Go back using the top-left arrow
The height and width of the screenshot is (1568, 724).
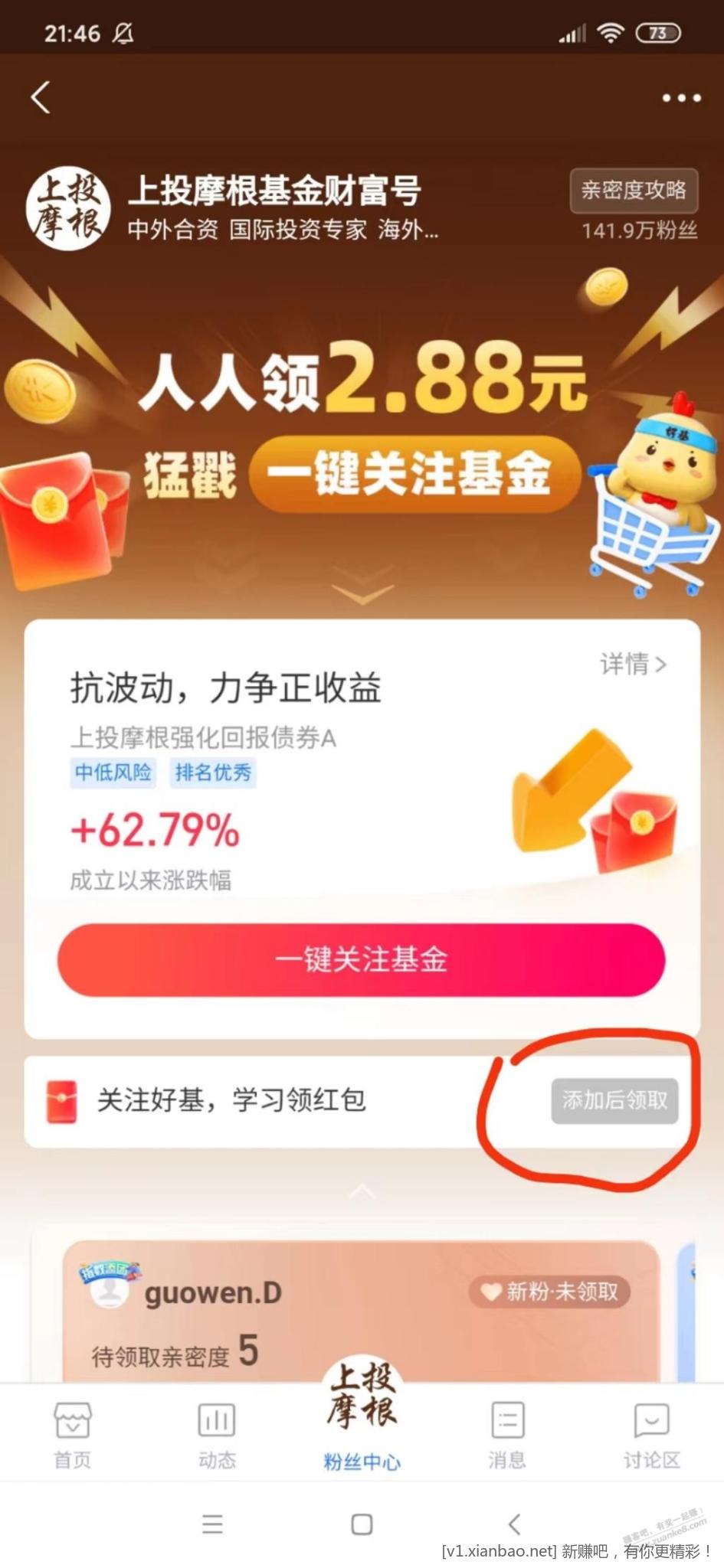pos(41,98)
